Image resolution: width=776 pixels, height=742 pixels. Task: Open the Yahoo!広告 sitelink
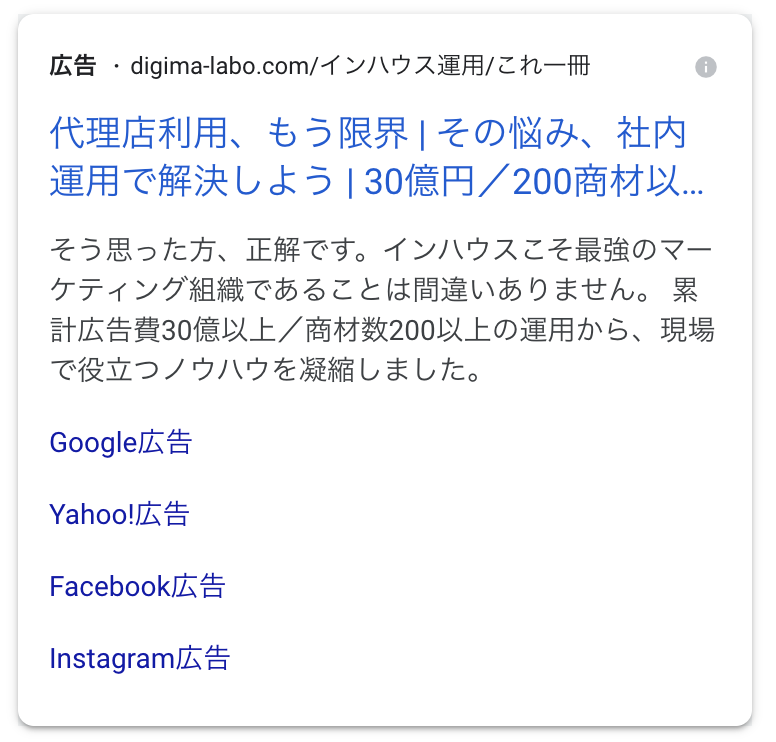click(119, 514)
